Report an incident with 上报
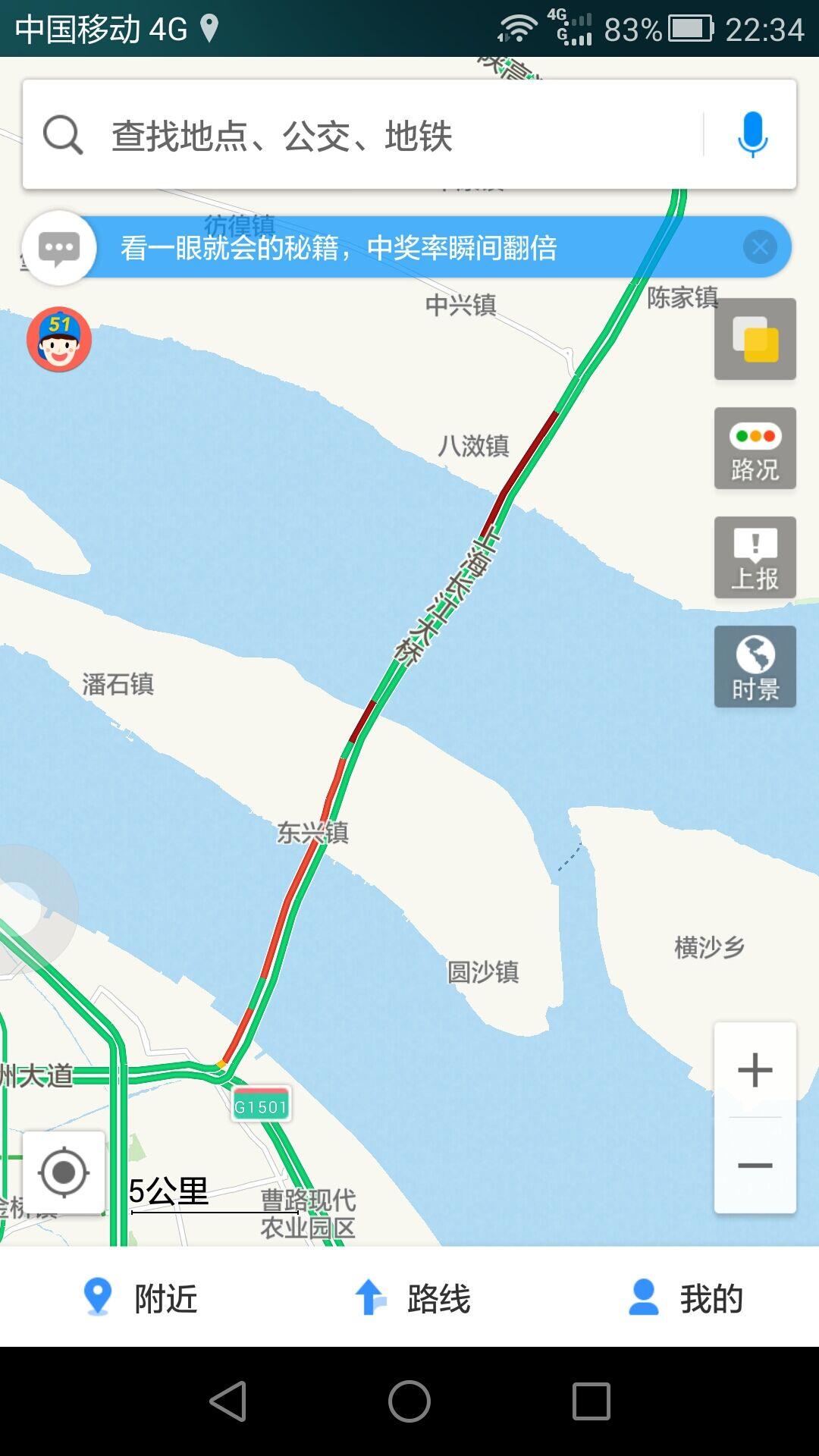Viewport: 819px width, 1456px height. pyautogui.click(x=755, y=557)
